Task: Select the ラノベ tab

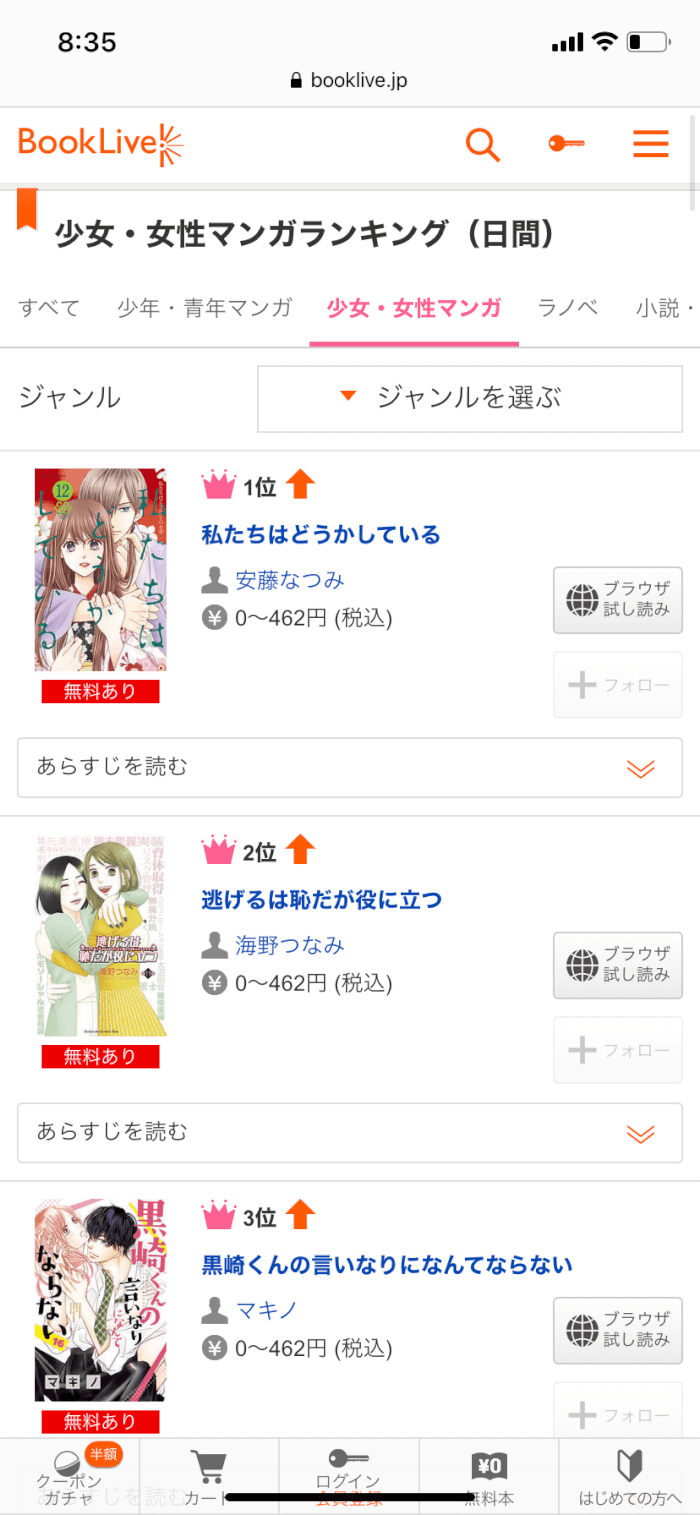Action: [567, 308]
